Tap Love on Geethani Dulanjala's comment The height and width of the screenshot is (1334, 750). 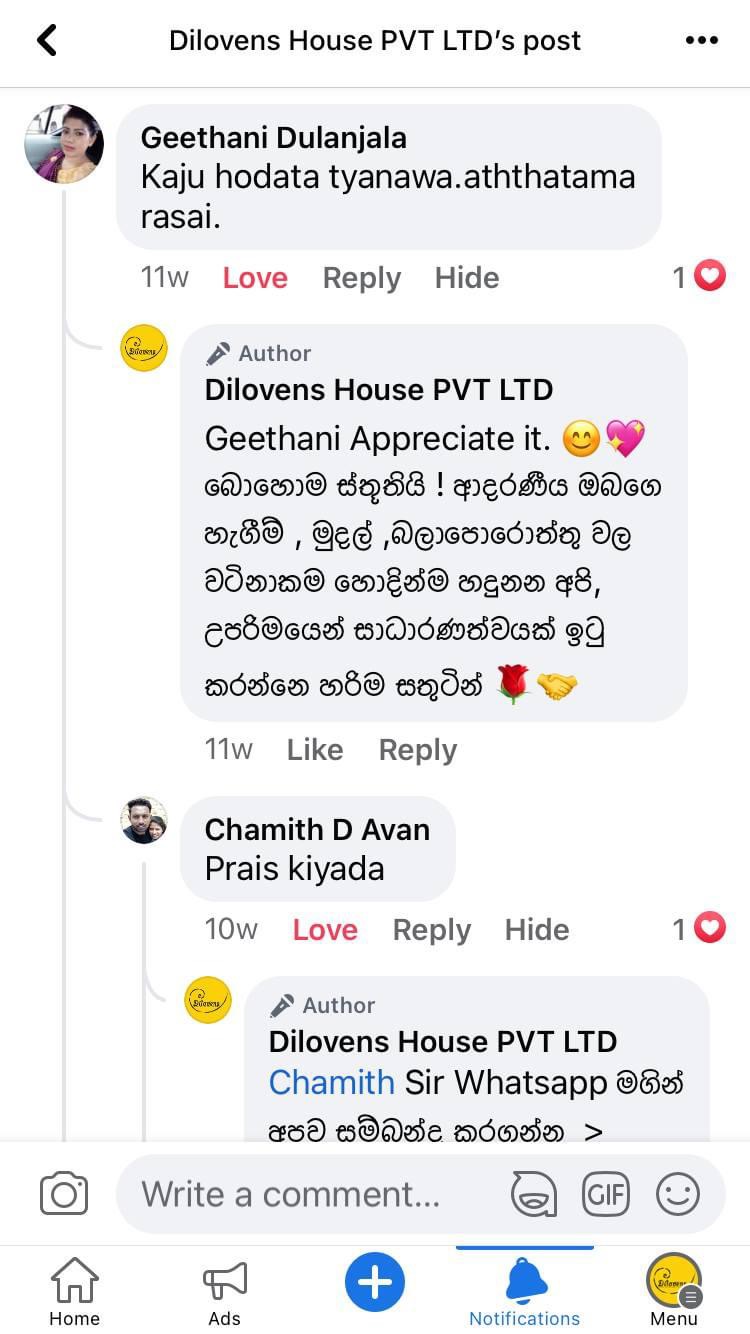pos(255,278)
